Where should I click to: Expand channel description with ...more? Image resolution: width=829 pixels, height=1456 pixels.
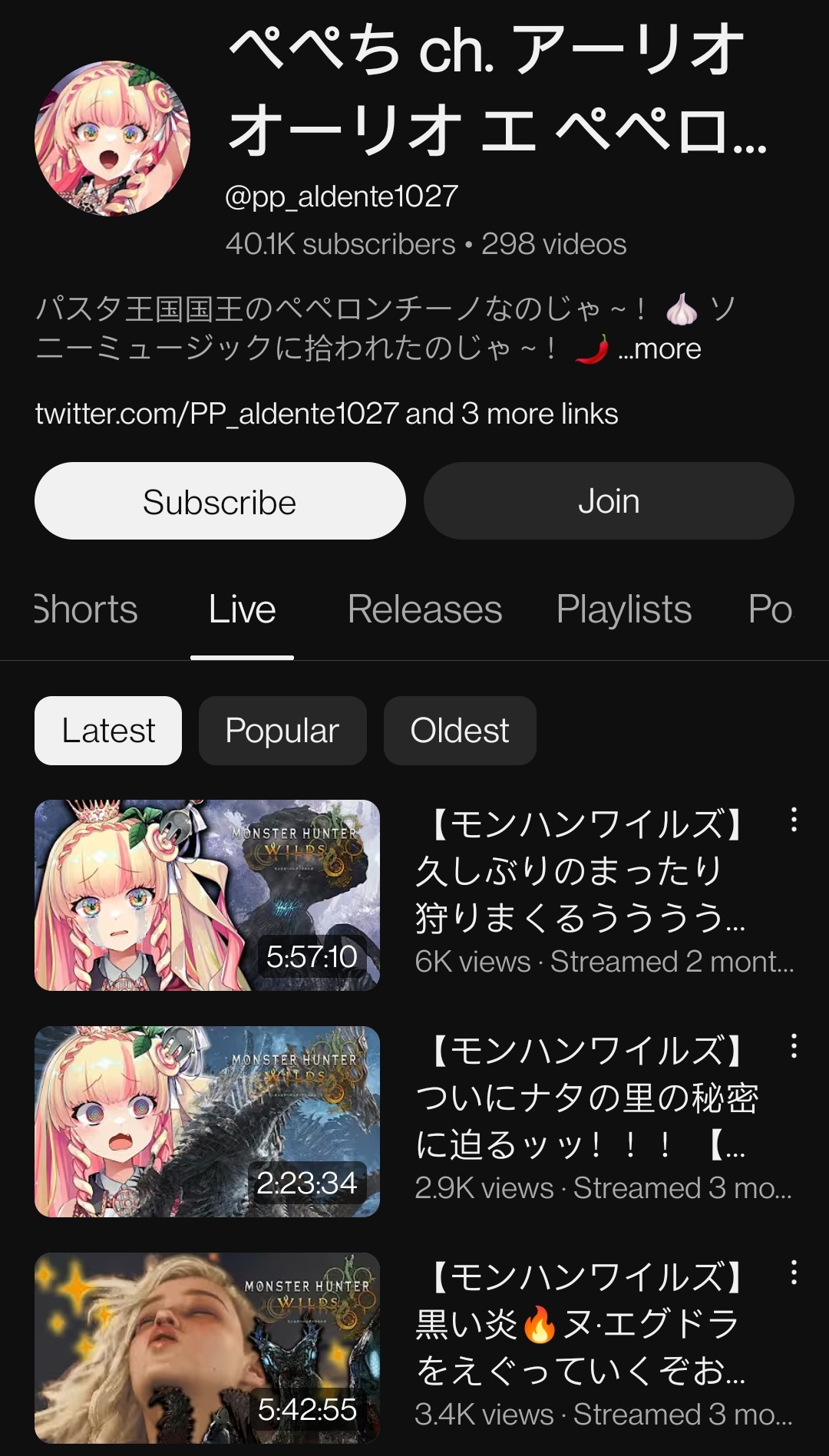click(x=660, y=349)
